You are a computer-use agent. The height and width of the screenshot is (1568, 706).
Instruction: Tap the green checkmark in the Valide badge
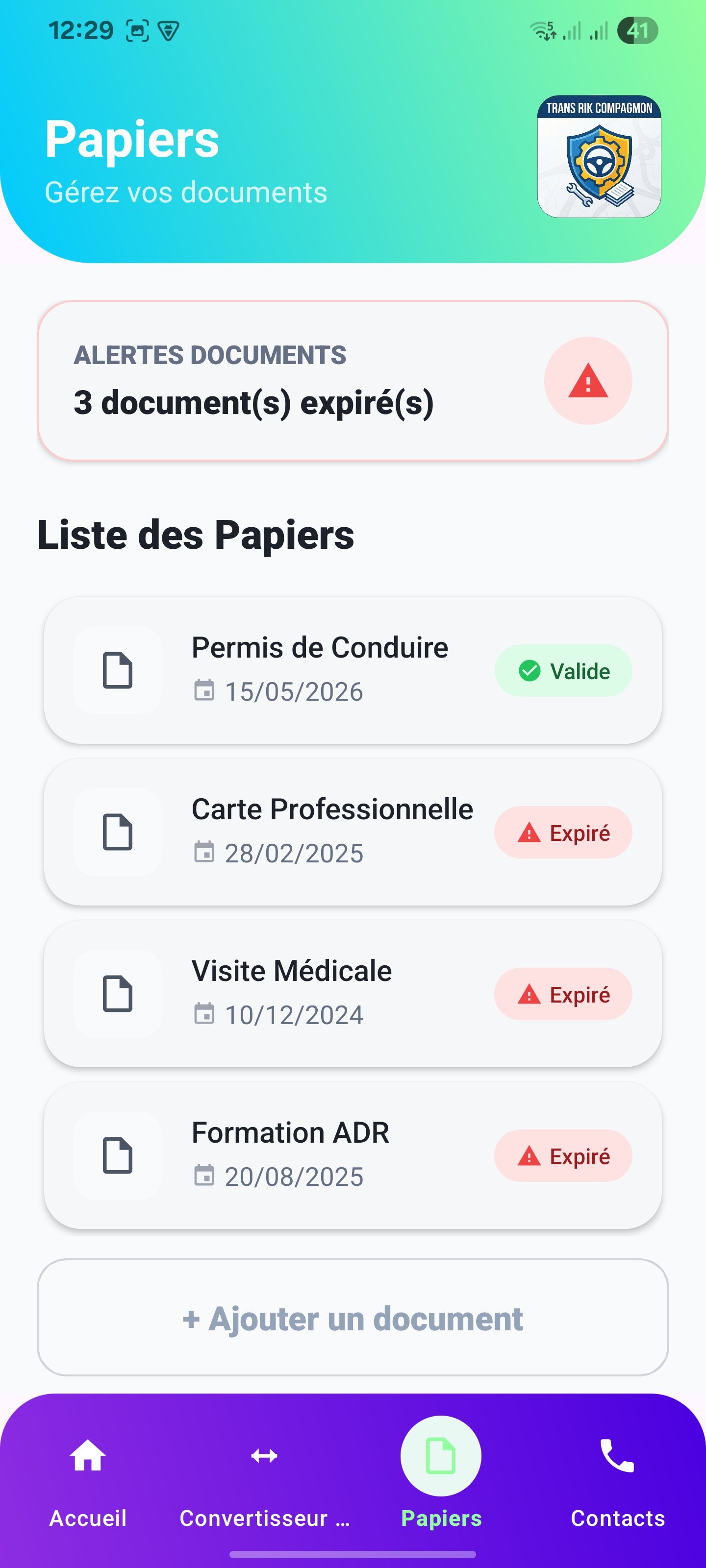(529, 670)
